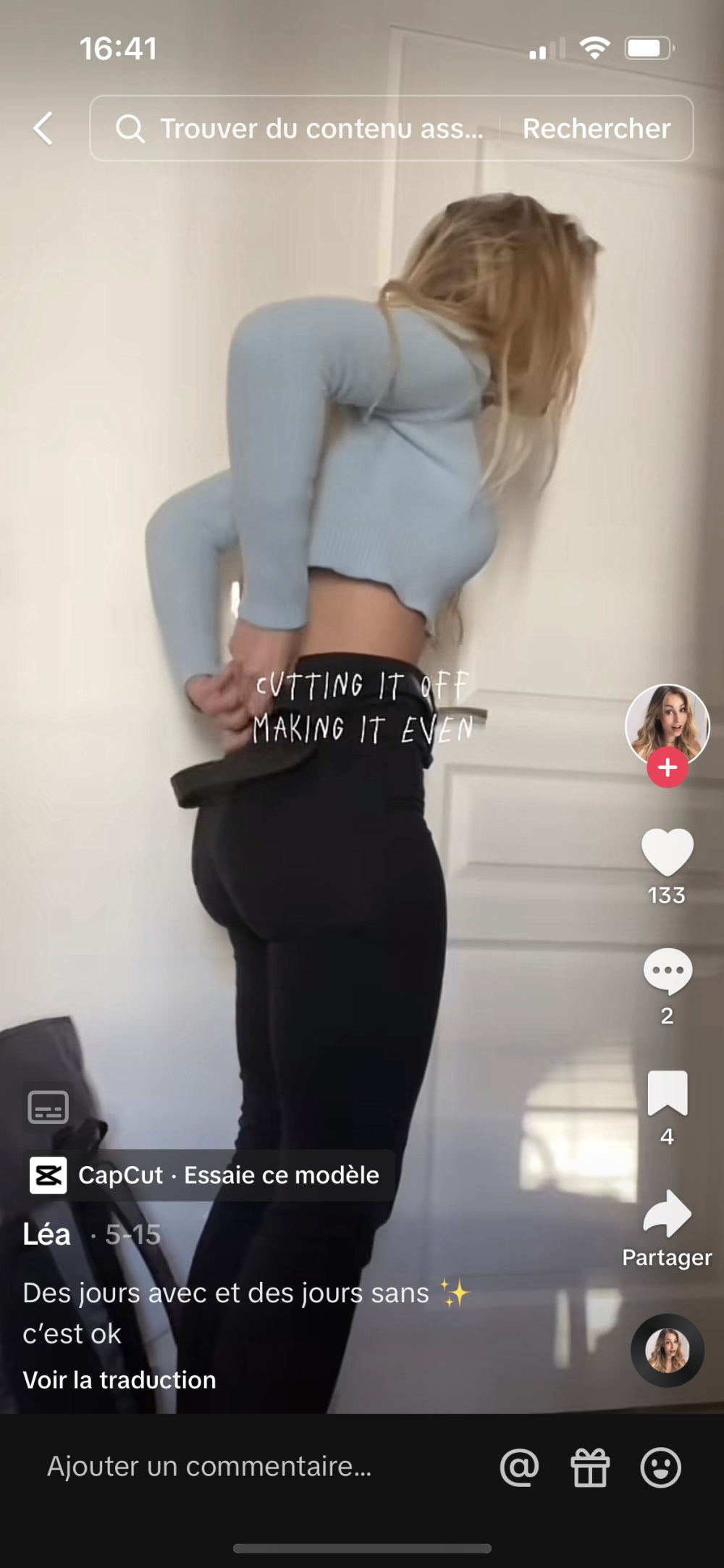The image size is (724, 1568).
Task: Go back with the arrow icon
Action: (x=43, y=129)
